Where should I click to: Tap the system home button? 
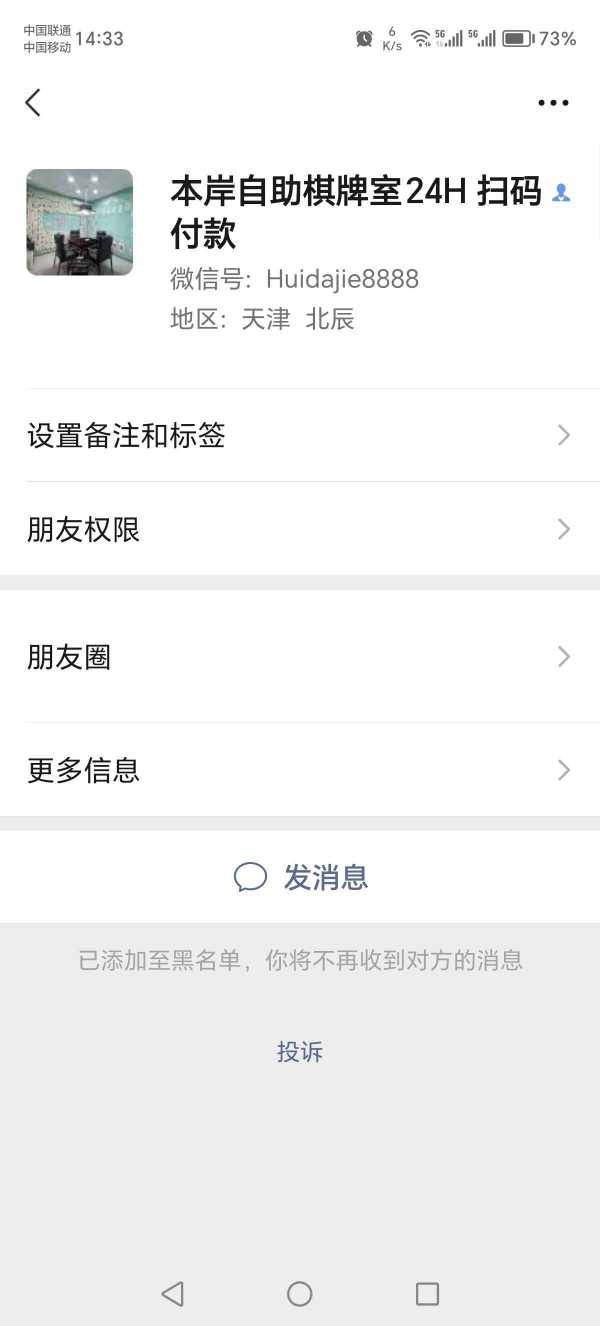click(x=300, y=1294)
